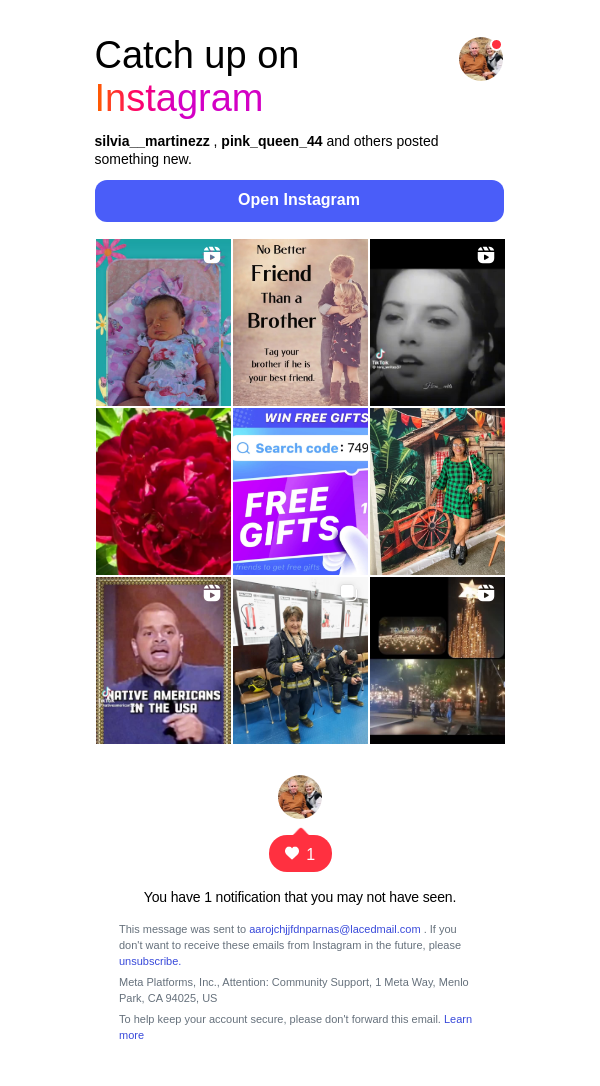Play the black and white woman reel

pyautogui.click(x=437, y=322)
